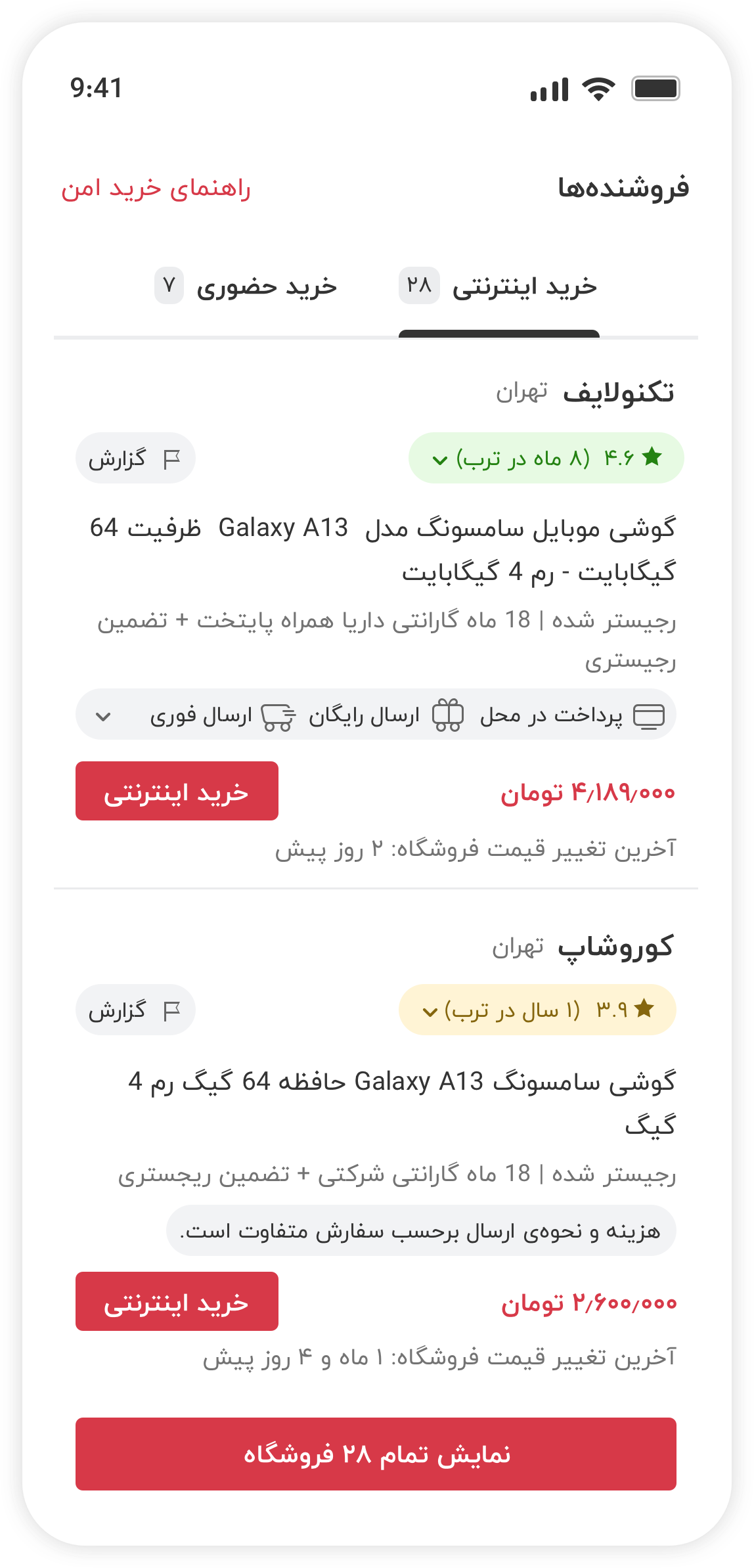754x1568 pixels.
Task: Select the خرید اینترنتی tab
Action: coord(499,286)
